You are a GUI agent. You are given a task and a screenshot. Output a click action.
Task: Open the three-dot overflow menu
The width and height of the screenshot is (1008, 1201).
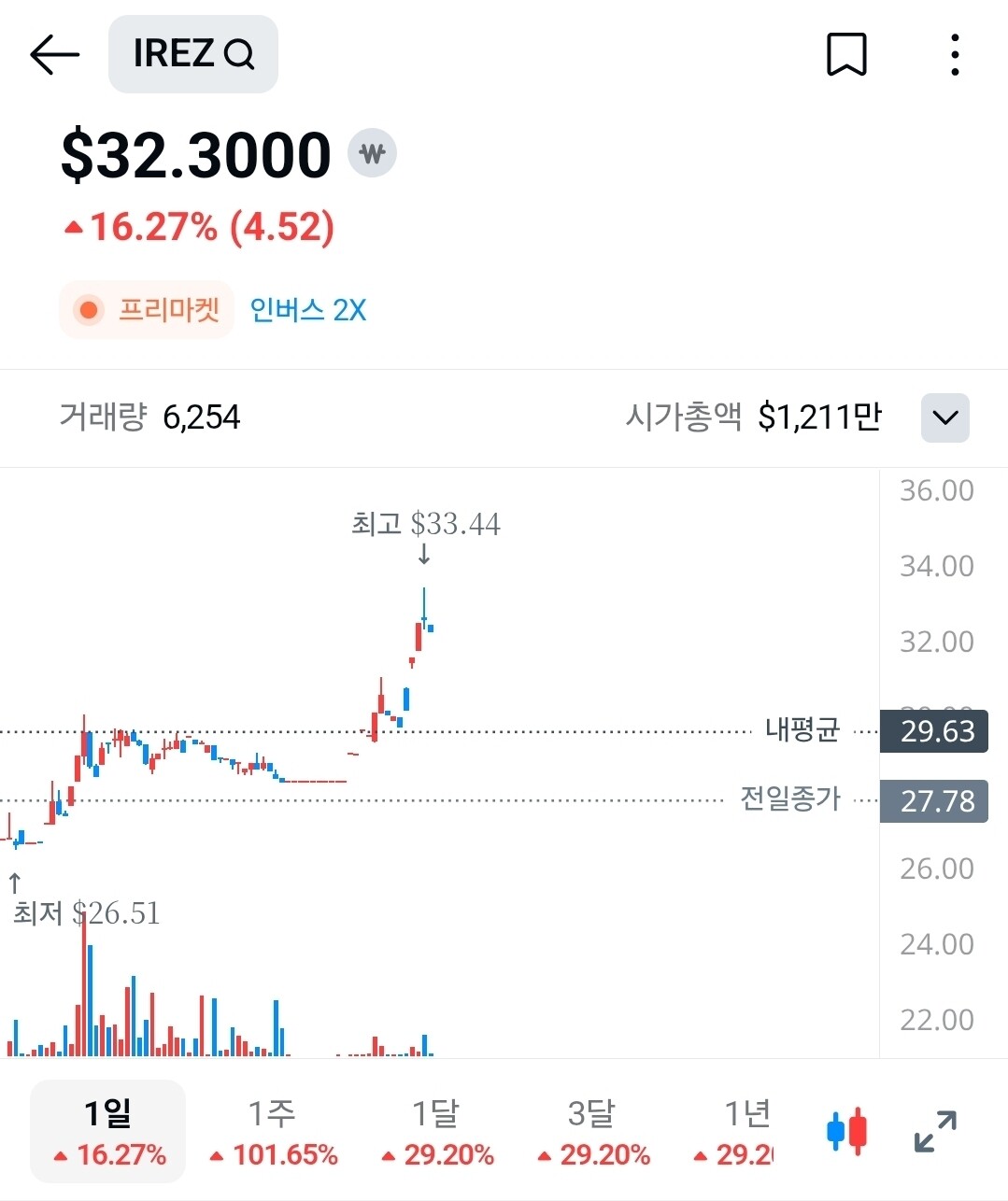(955, 55)
